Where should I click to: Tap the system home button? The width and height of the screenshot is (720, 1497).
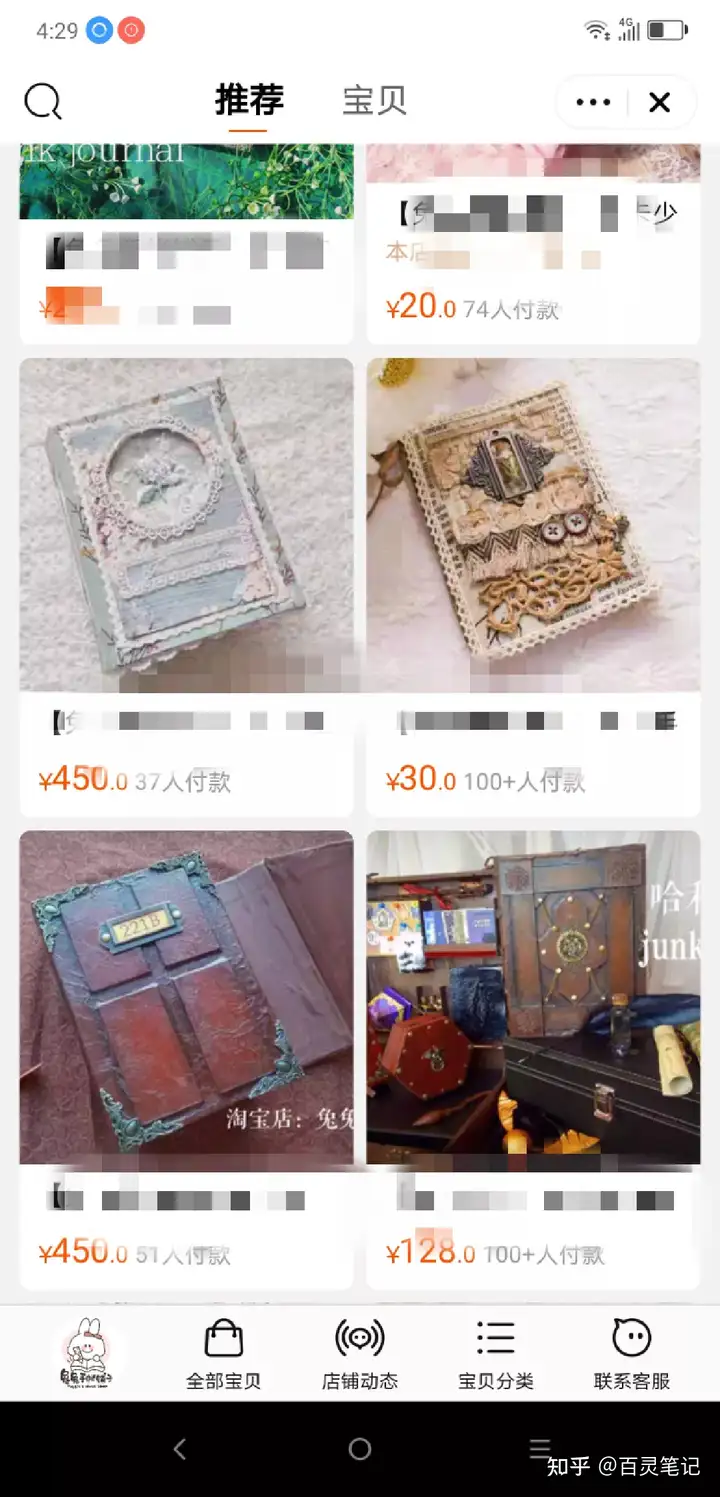(x=360, y=1448)
